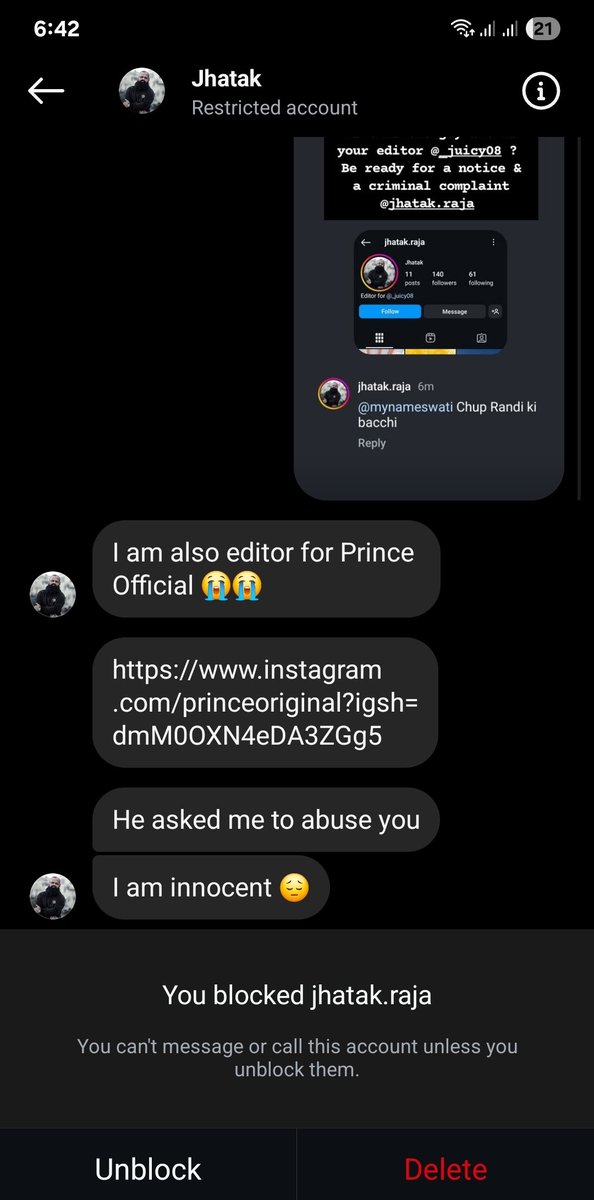Tap avatar beside Prince Official message
Viewport: 594px width, 1200px height.
point(53,594)
